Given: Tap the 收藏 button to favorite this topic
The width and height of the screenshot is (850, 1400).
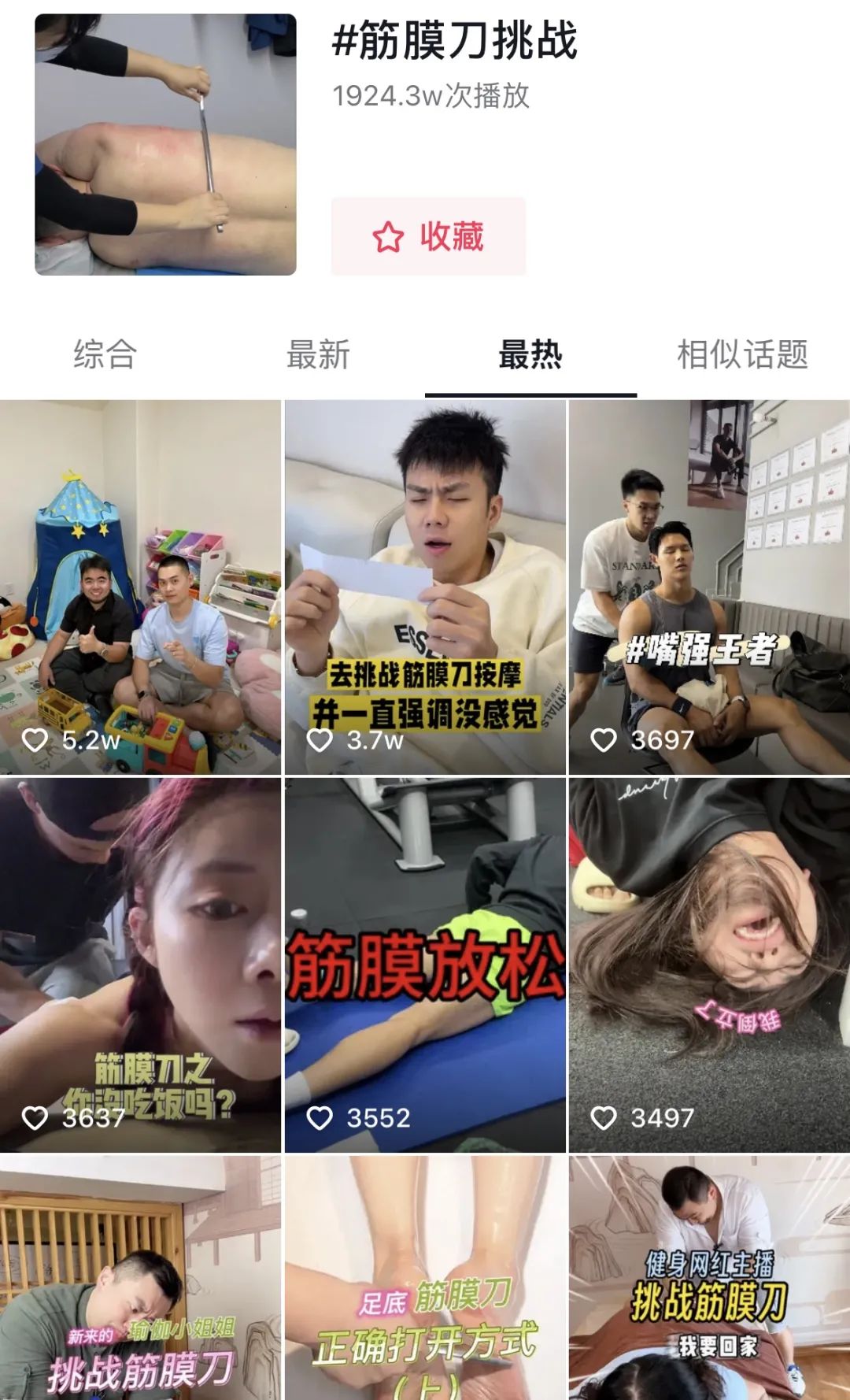Looking at the screenshot, I should [x=428, y=236].
